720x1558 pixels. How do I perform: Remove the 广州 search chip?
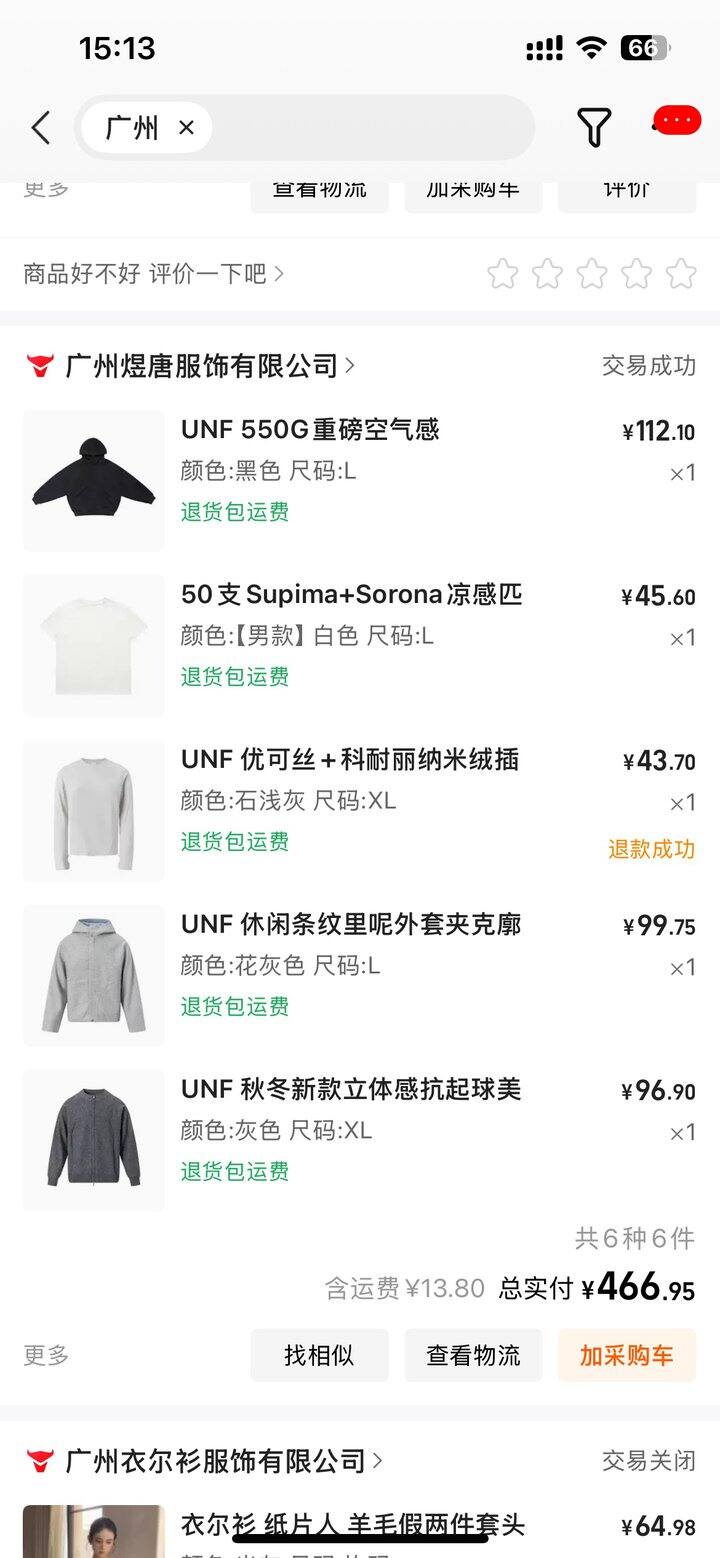186,128
